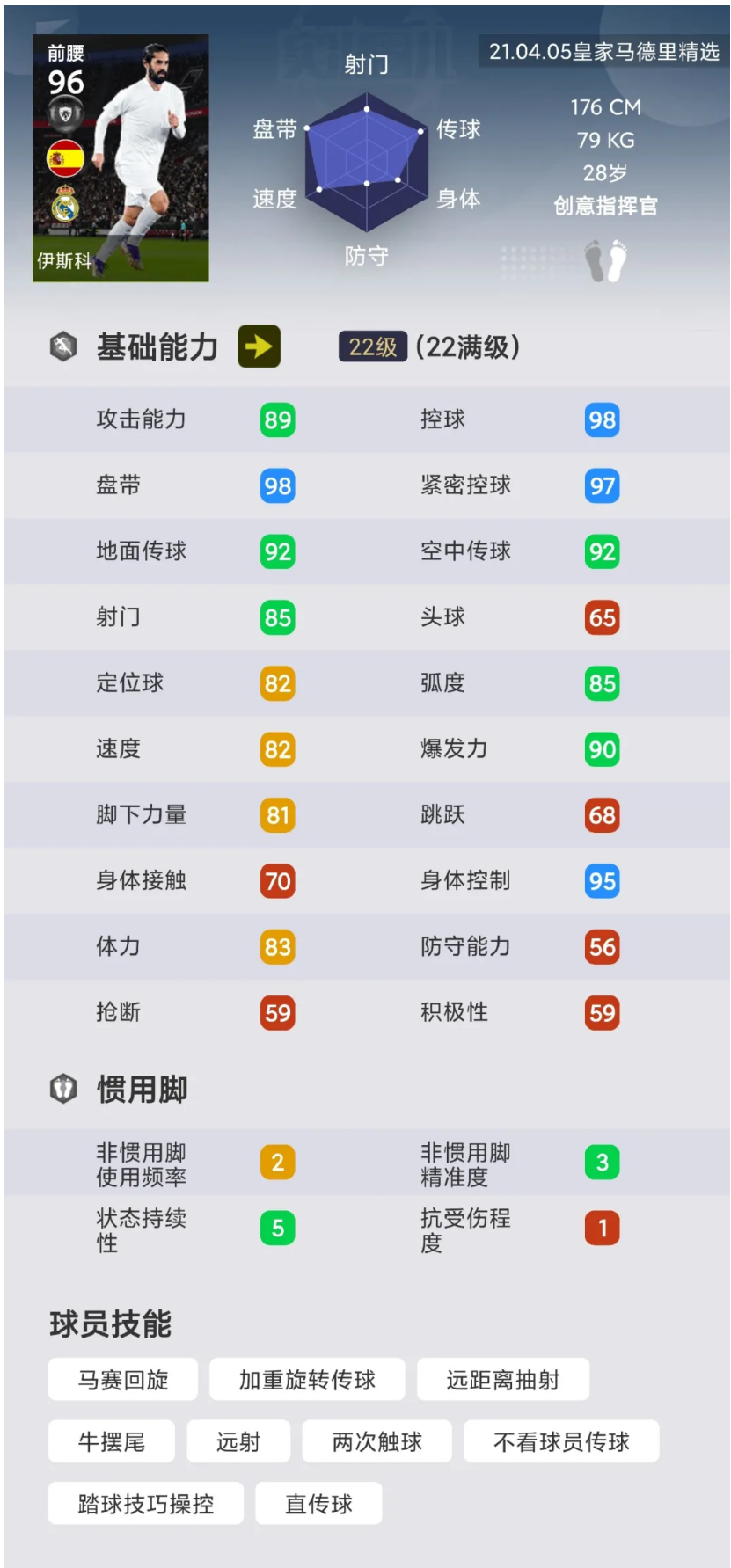Select the 马赛回旋 skill chip

click(123, 1379)
